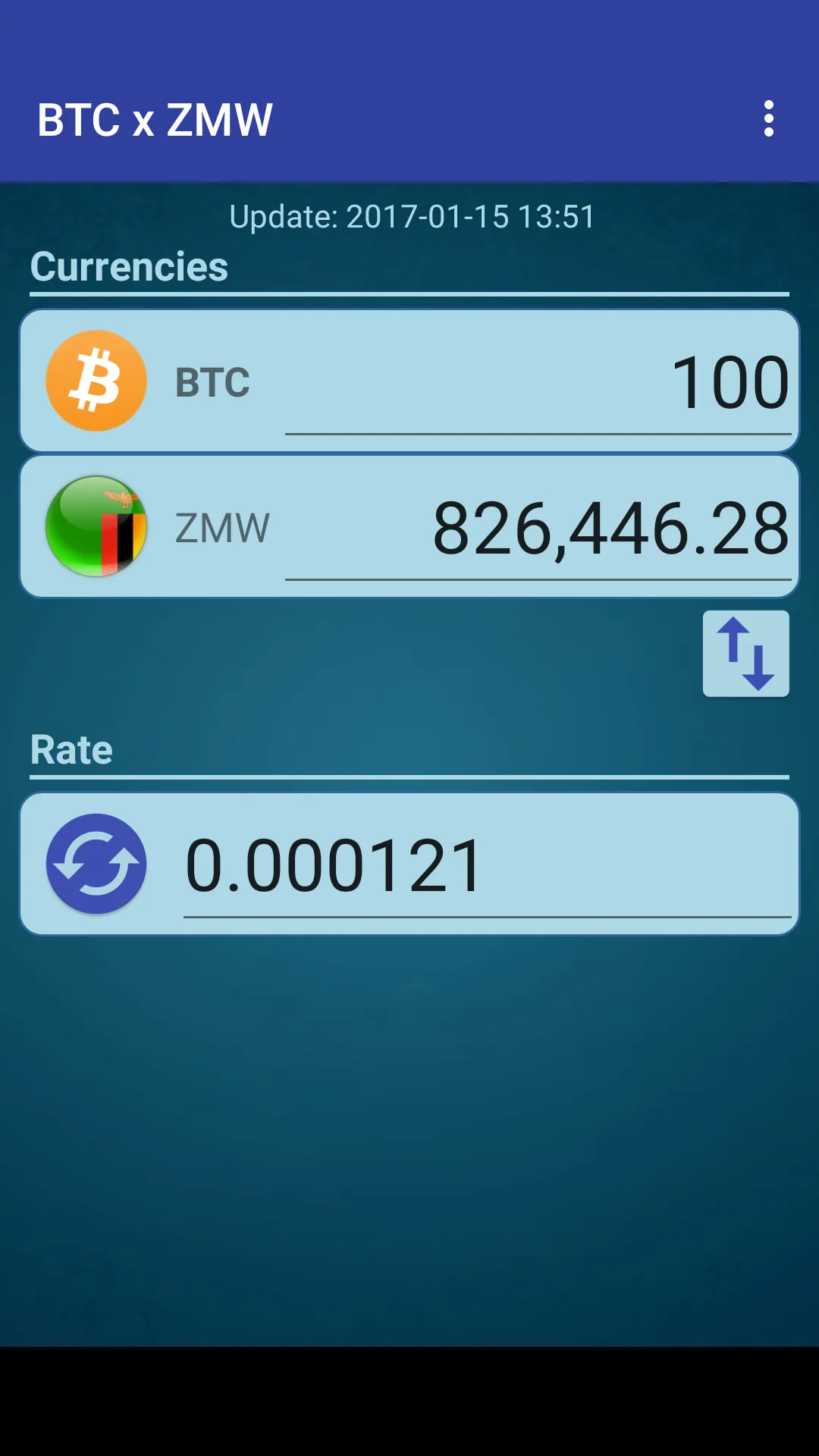Select the BTC coin symbol image
The width and height of the screenshot is (819, 1456).
(x=96, y=380)
